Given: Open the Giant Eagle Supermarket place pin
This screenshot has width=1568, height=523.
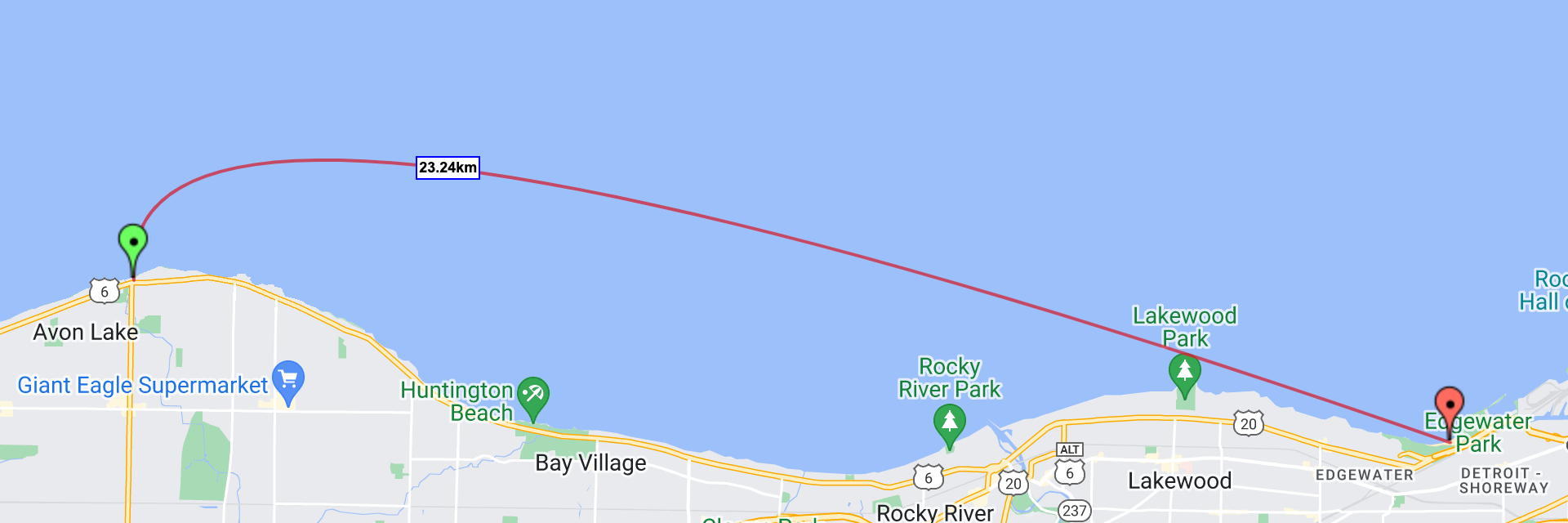Looking at the screenshot, I should 288,379.
